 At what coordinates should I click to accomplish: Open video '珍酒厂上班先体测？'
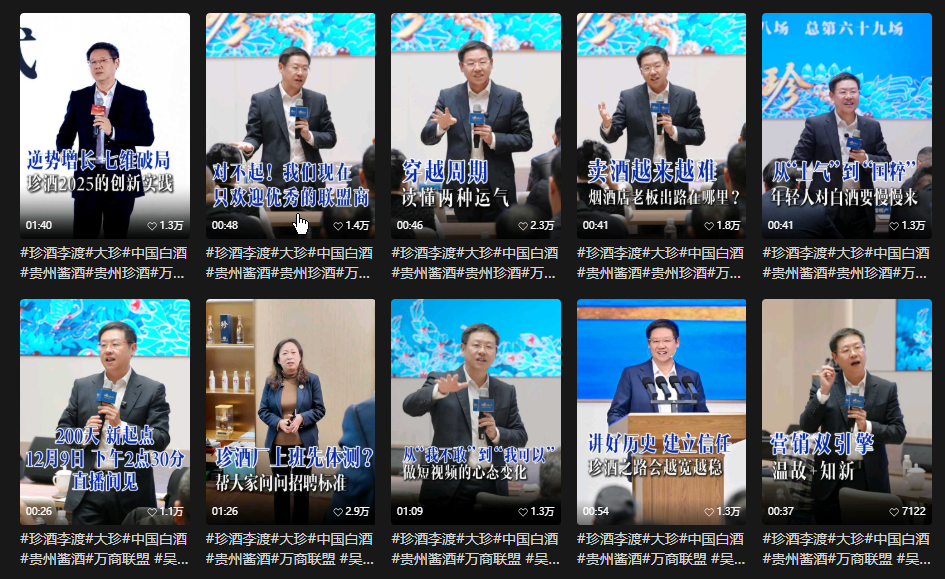coord(290,411)
